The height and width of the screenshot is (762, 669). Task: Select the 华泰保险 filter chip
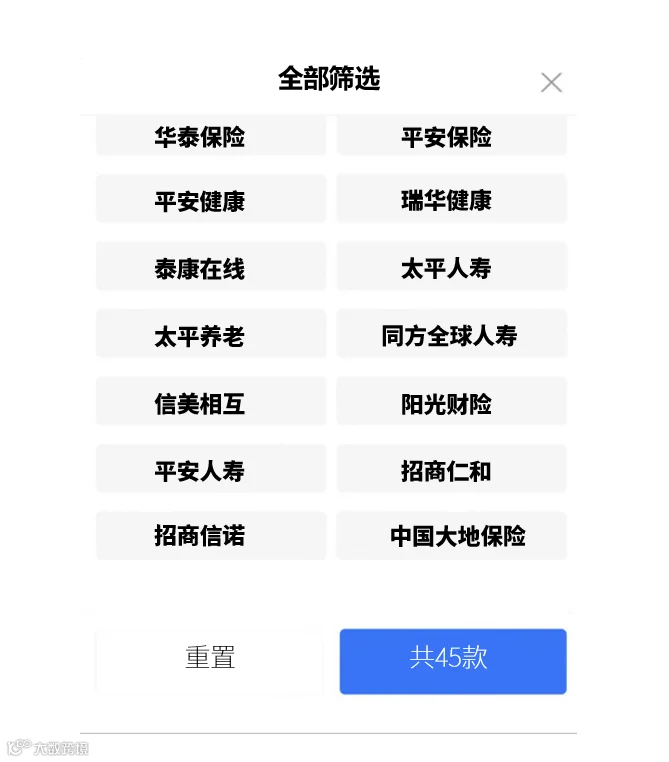click(211, 136)
